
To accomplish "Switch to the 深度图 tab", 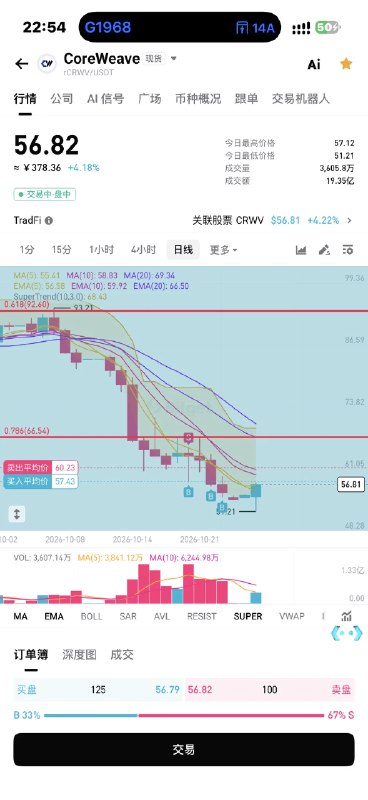I will click(79, 655).
